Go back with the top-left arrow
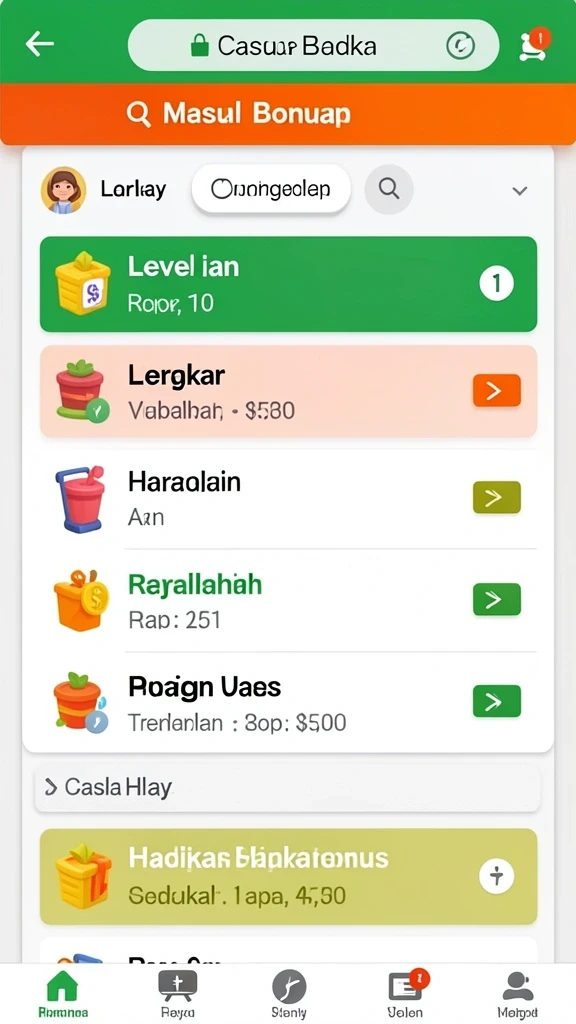 (39, 44)
